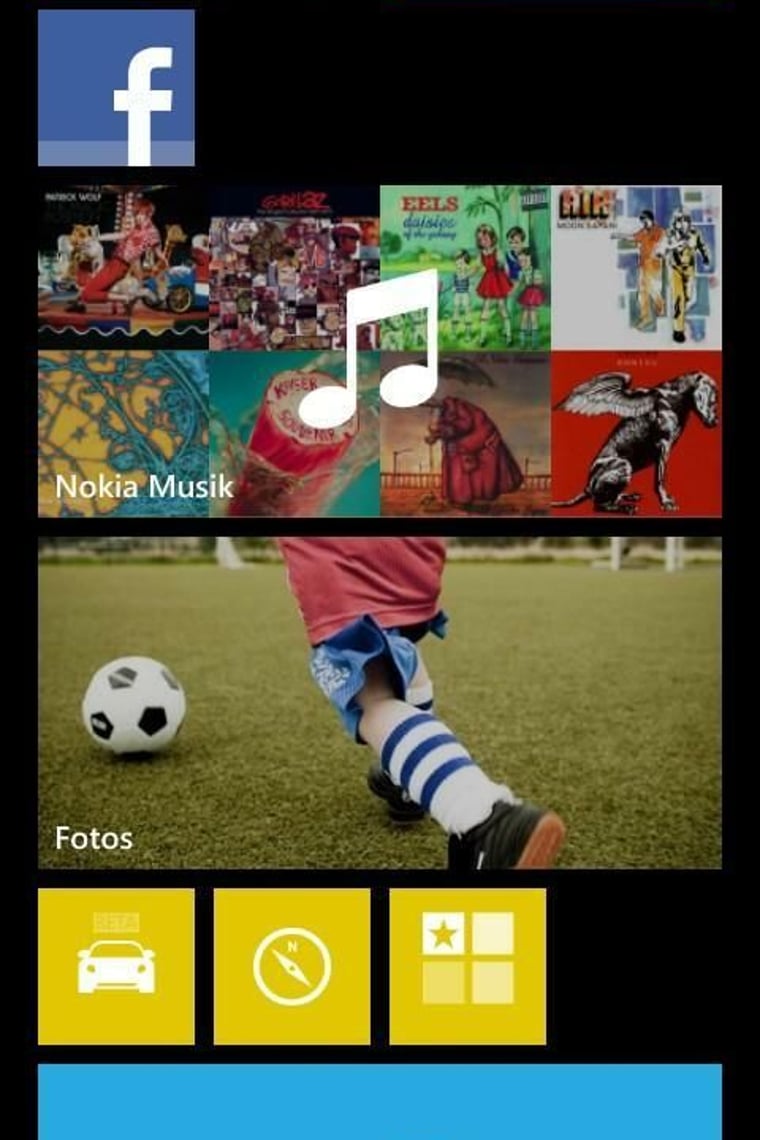Open the Facebook tile
The image size is (760, 1140).
116,88
